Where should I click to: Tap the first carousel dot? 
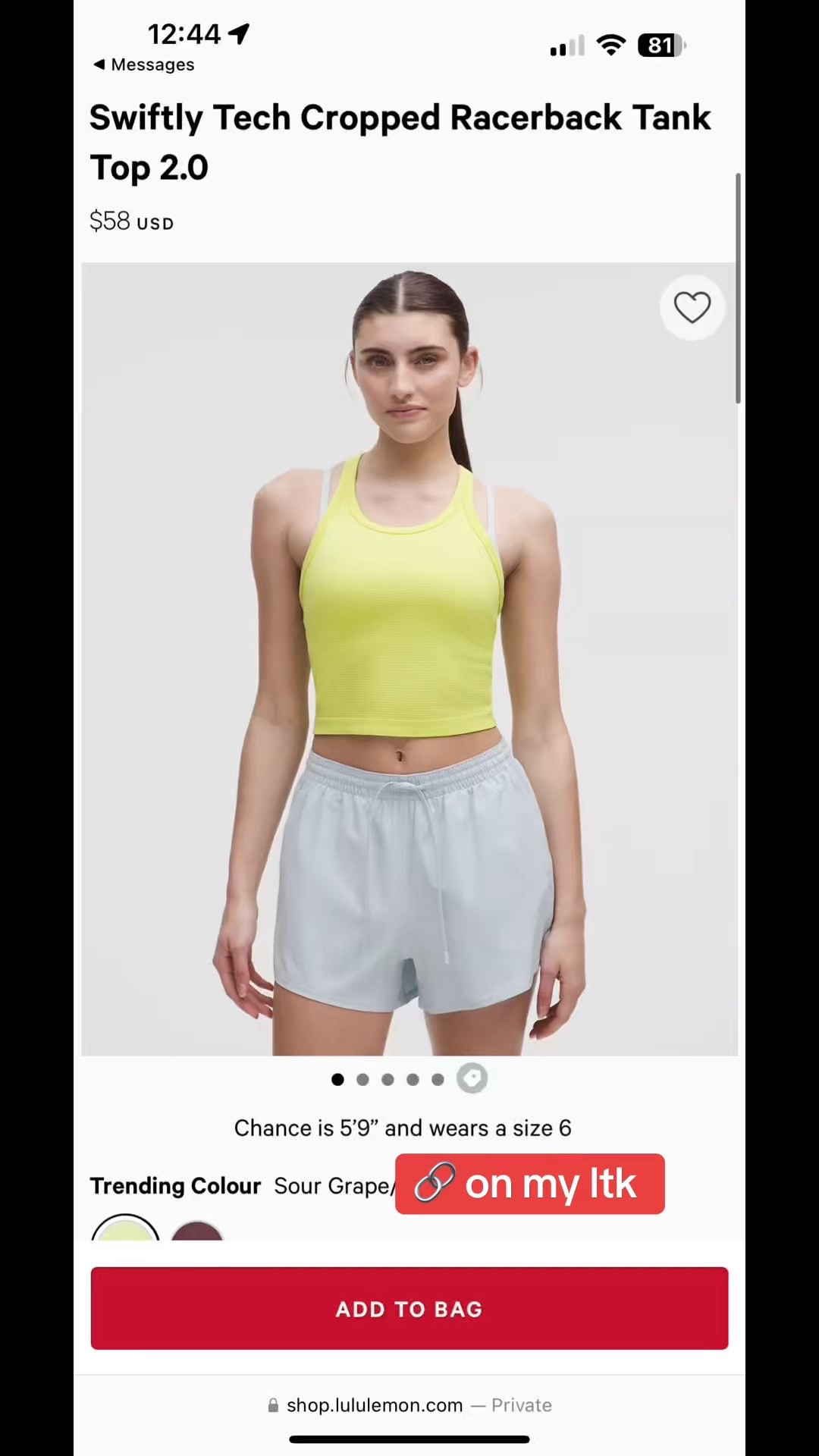pyautogui.click(x=337, y=1079)
